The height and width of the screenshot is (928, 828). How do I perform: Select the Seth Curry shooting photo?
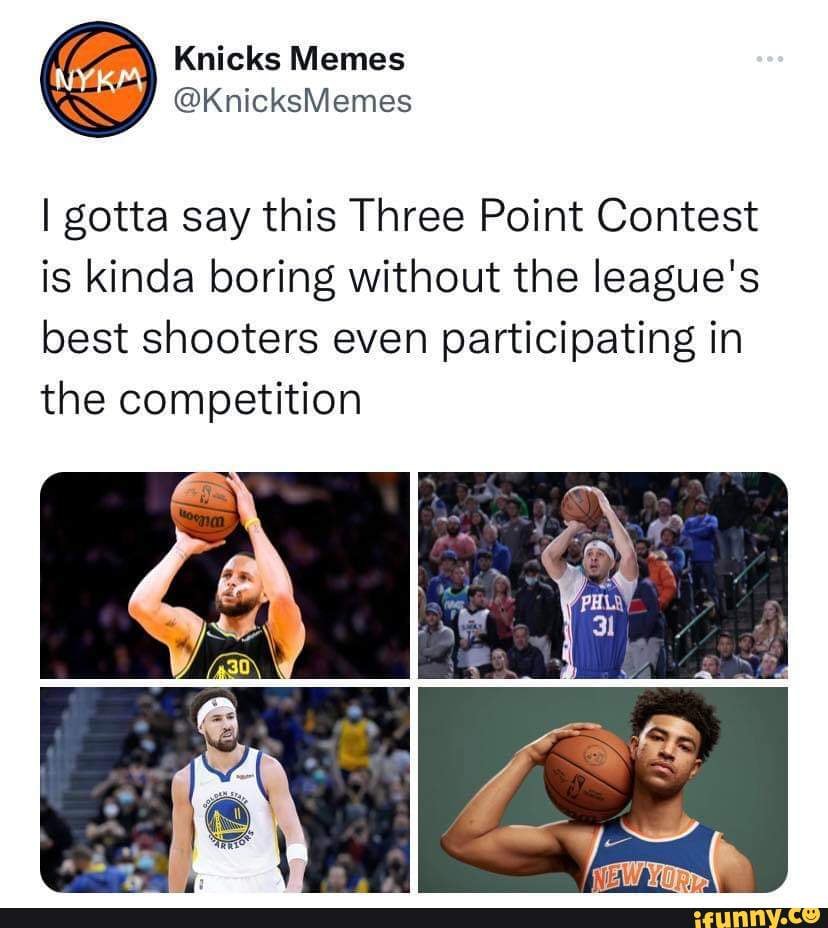[600, 575]
